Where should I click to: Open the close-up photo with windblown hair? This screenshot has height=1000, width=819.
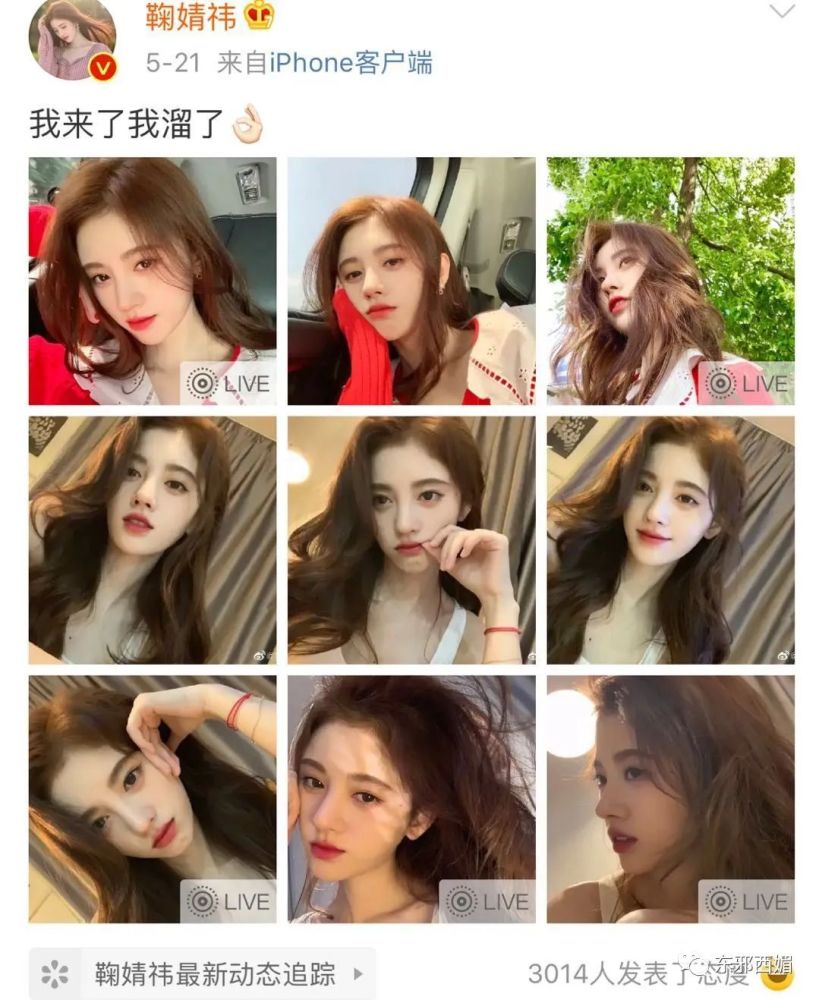411,799
